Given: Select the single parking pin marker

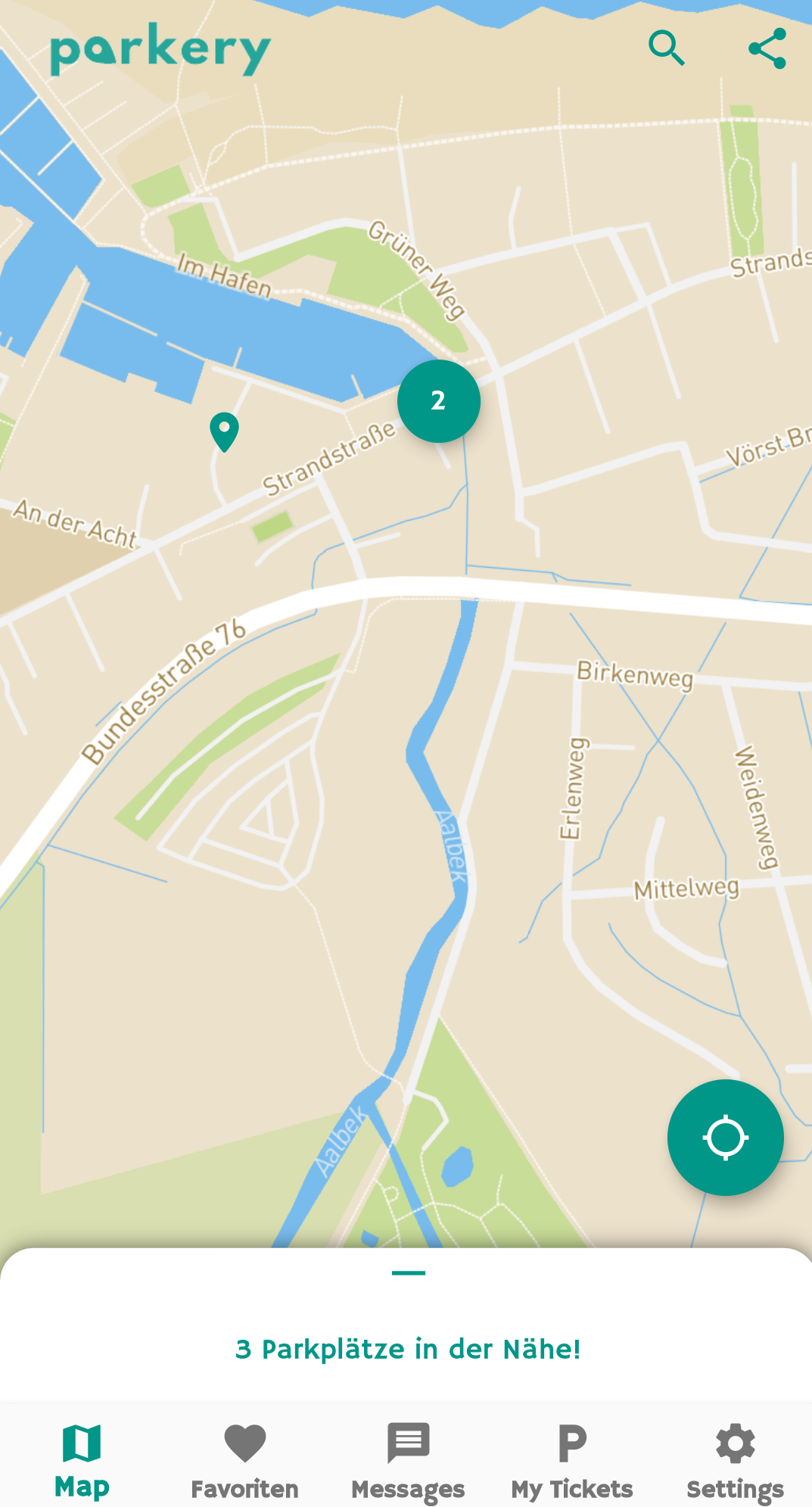Looking at the screenshot, I should [224, 431].
